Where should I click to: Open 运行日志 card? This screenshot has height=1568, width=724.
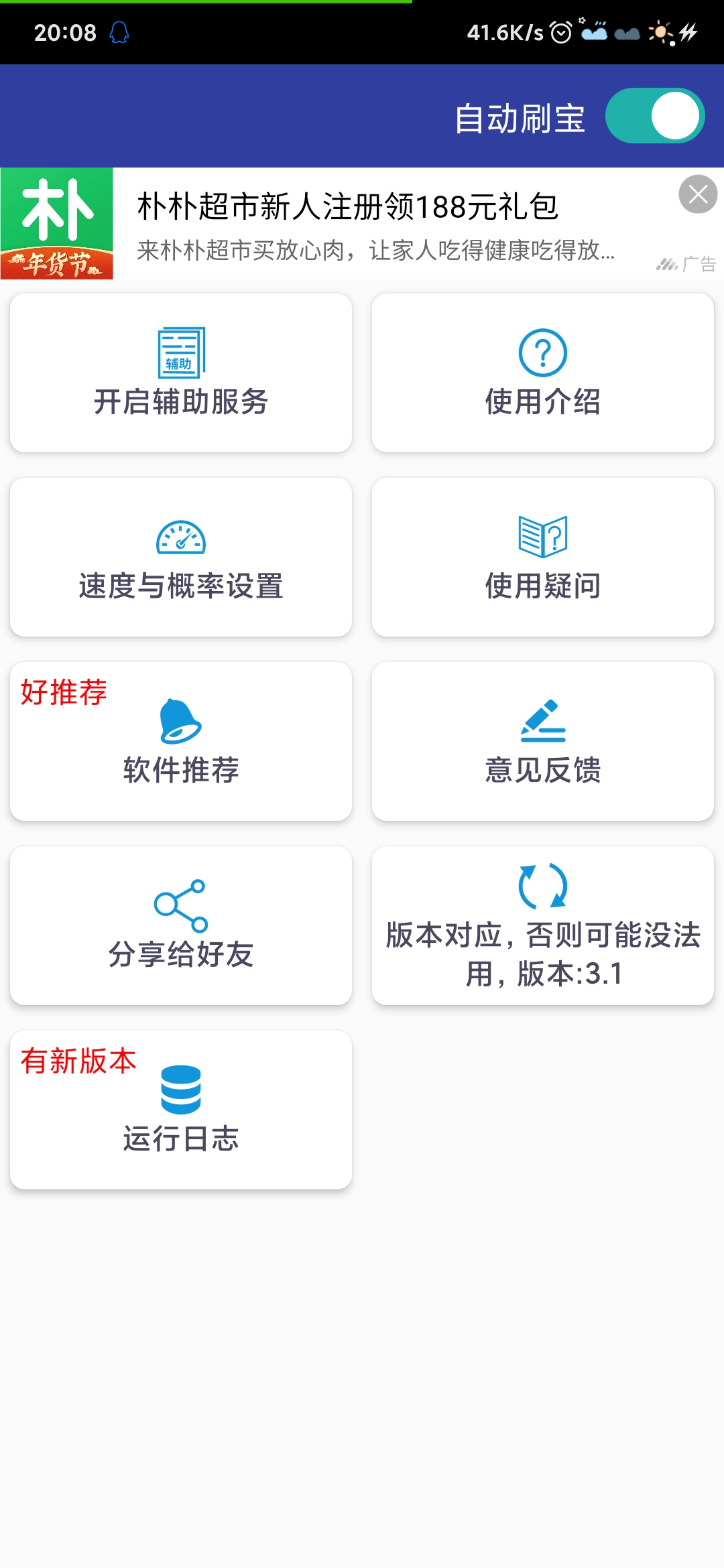coord(181,1110)
